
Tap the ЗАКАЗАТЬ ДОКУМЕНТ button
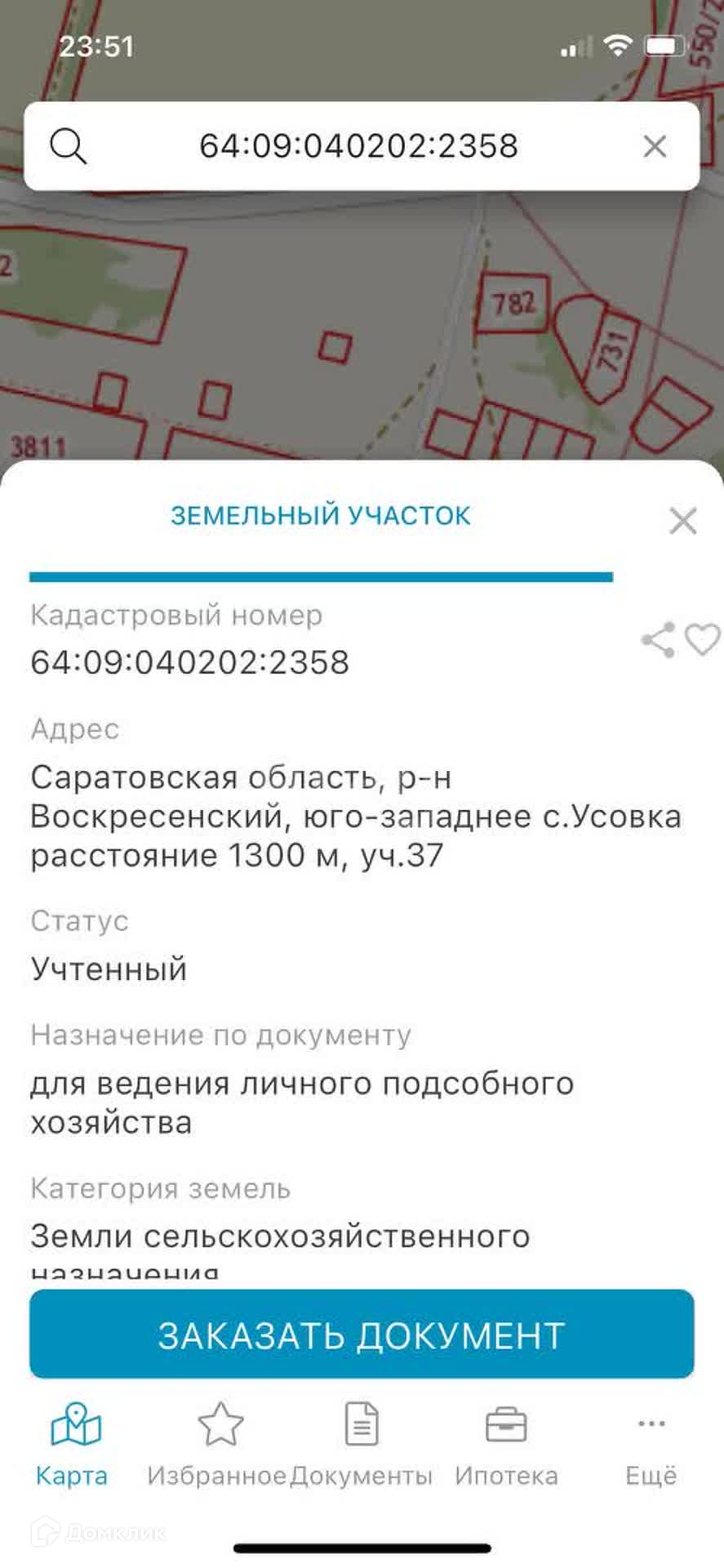[x=362, y=1334]
